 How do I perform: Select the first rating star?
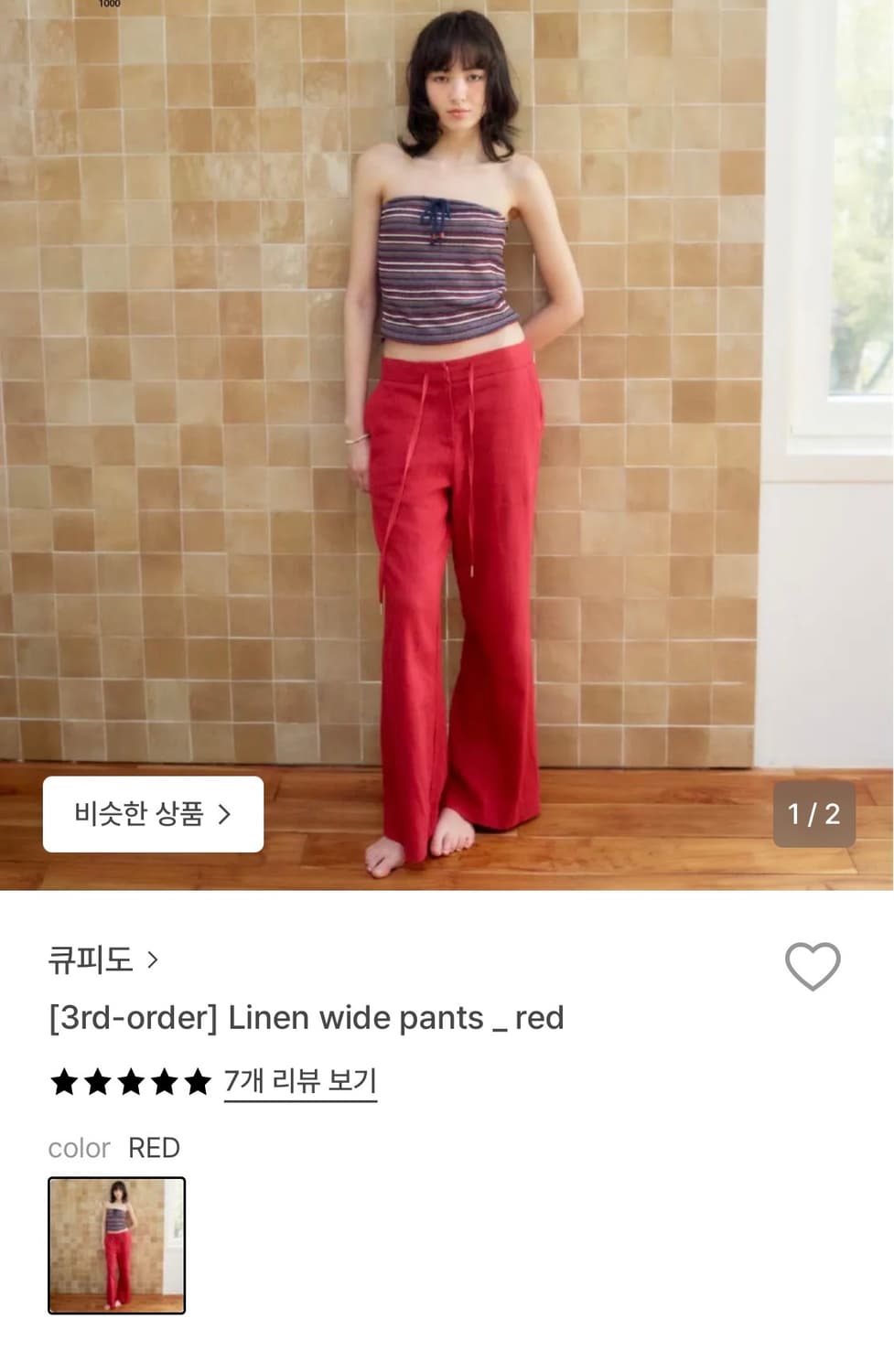[63, 1080]
